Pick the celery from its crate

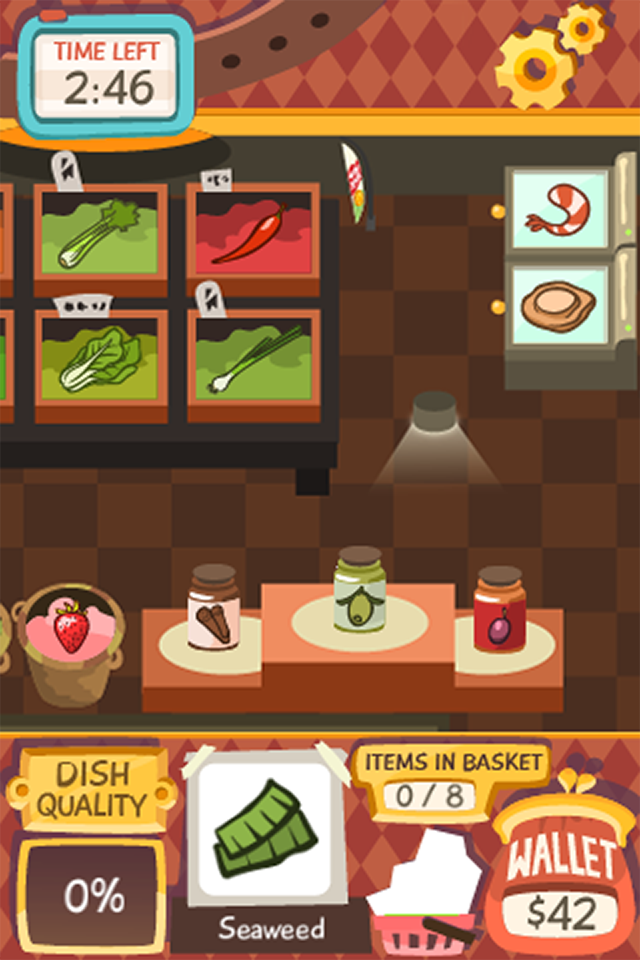pyautogui.click(x=100, y=236)
